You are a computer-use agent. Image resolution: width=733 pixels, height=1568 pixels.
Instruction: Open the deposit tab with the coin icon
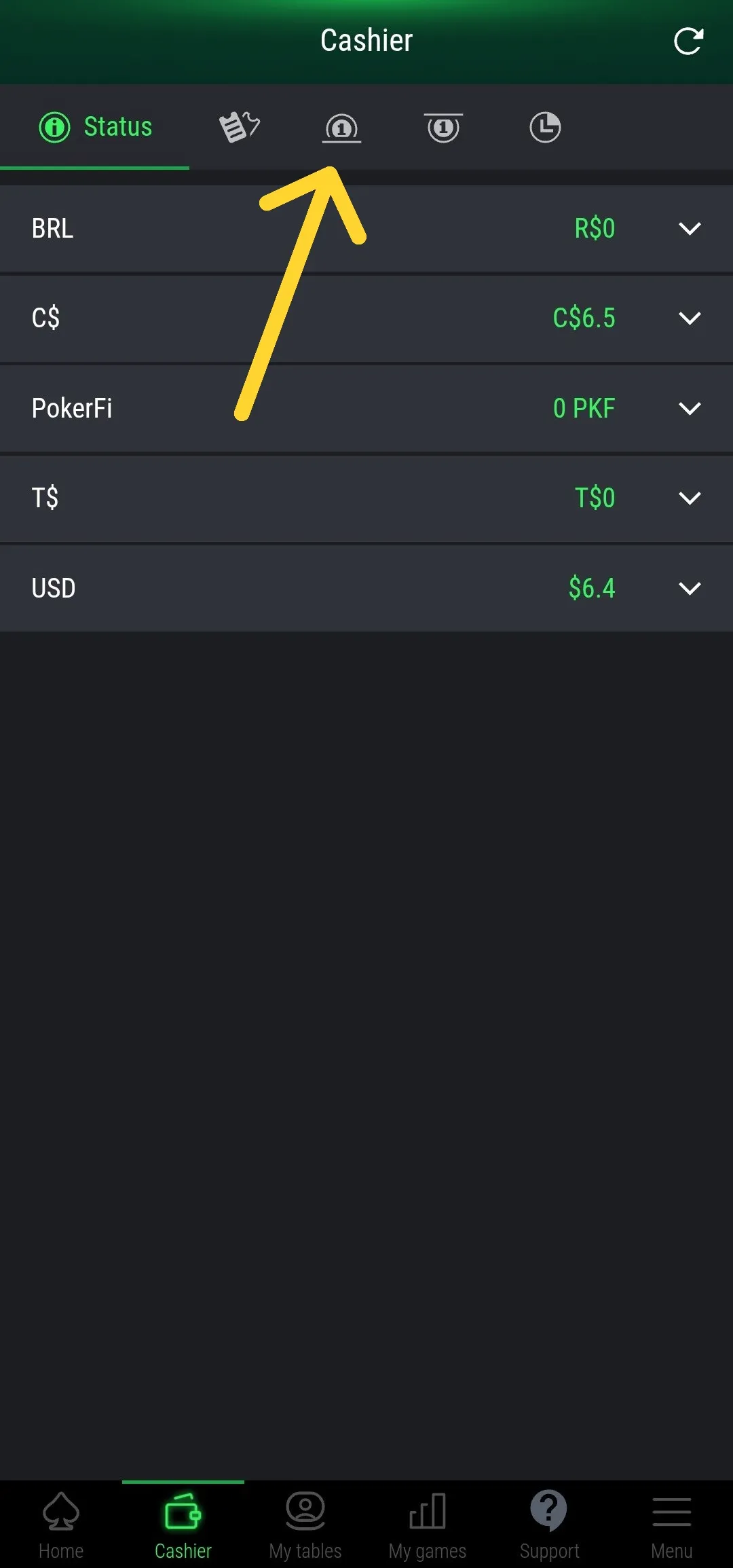(341, 128)
